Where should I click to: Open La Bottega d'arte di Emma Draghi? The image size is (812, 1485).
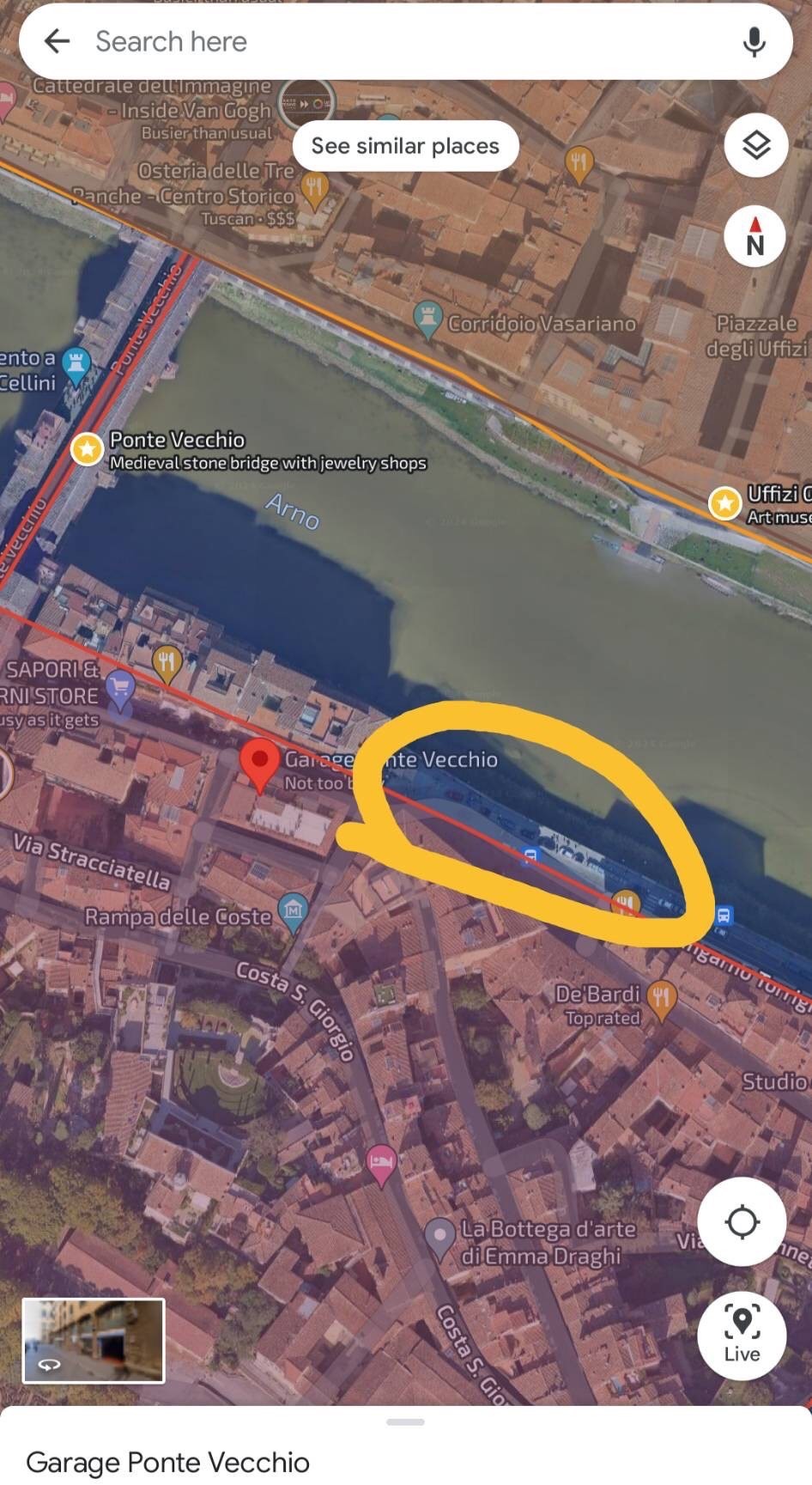click(439, 1238)
